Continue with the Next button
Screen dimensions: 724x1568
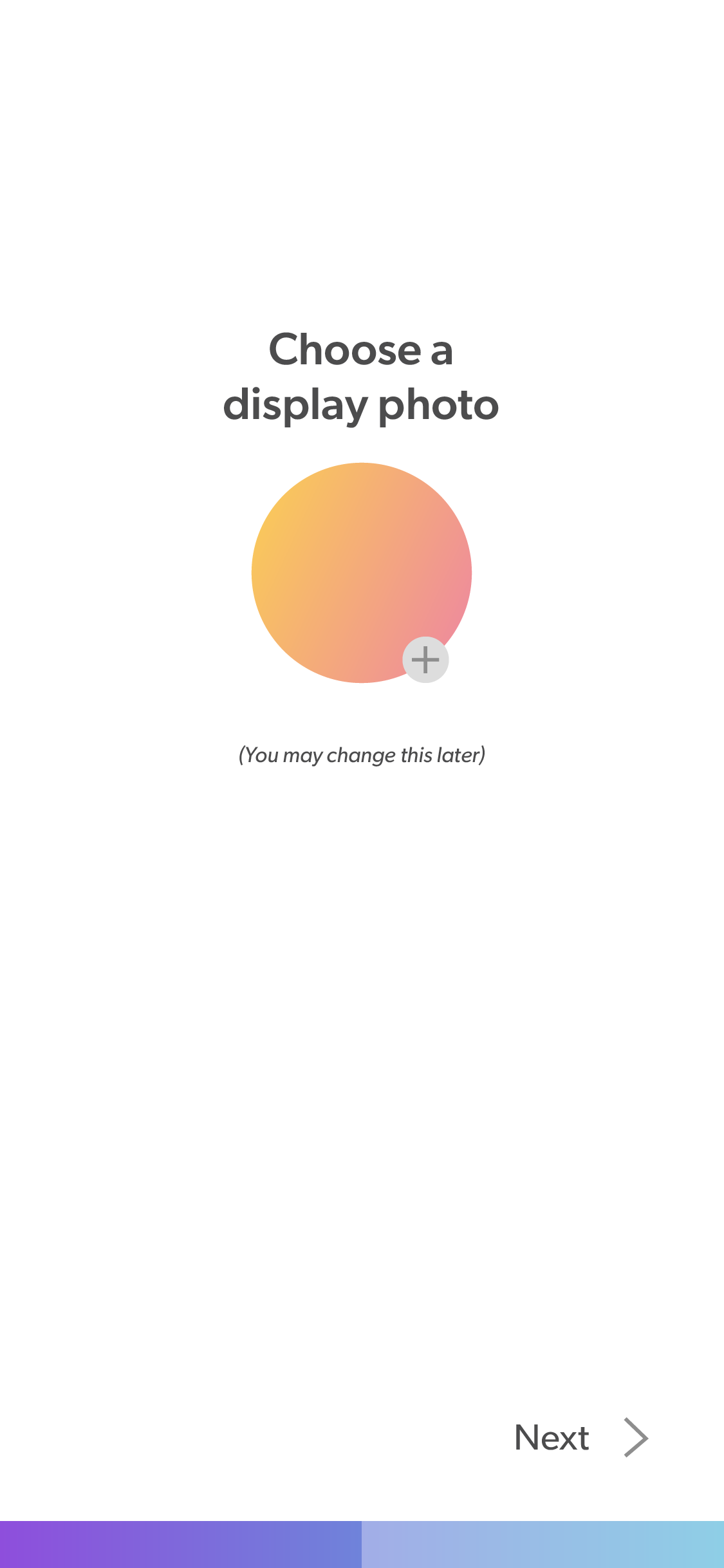pyautogui.click(x=580, y=1437)
